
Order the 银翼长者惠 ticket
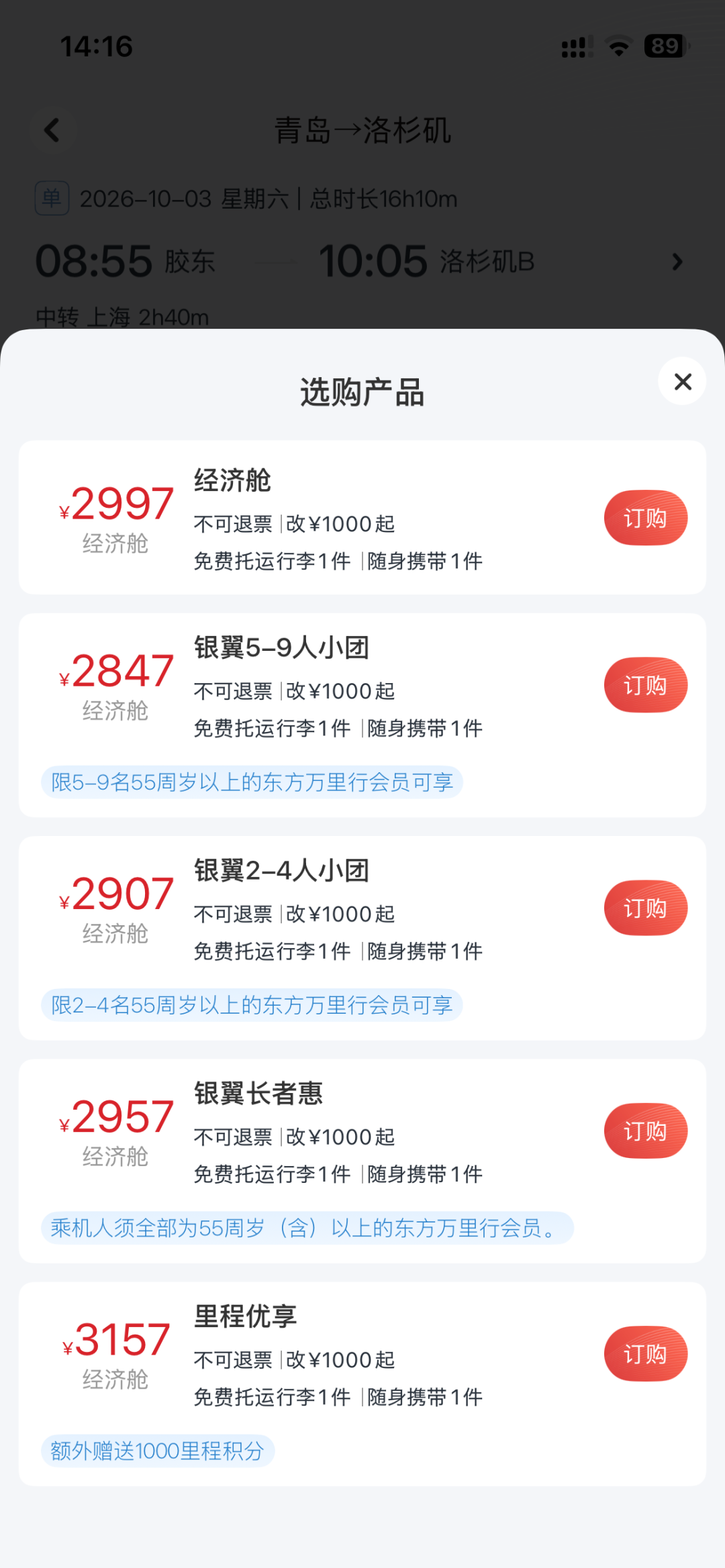(646, 1131)
